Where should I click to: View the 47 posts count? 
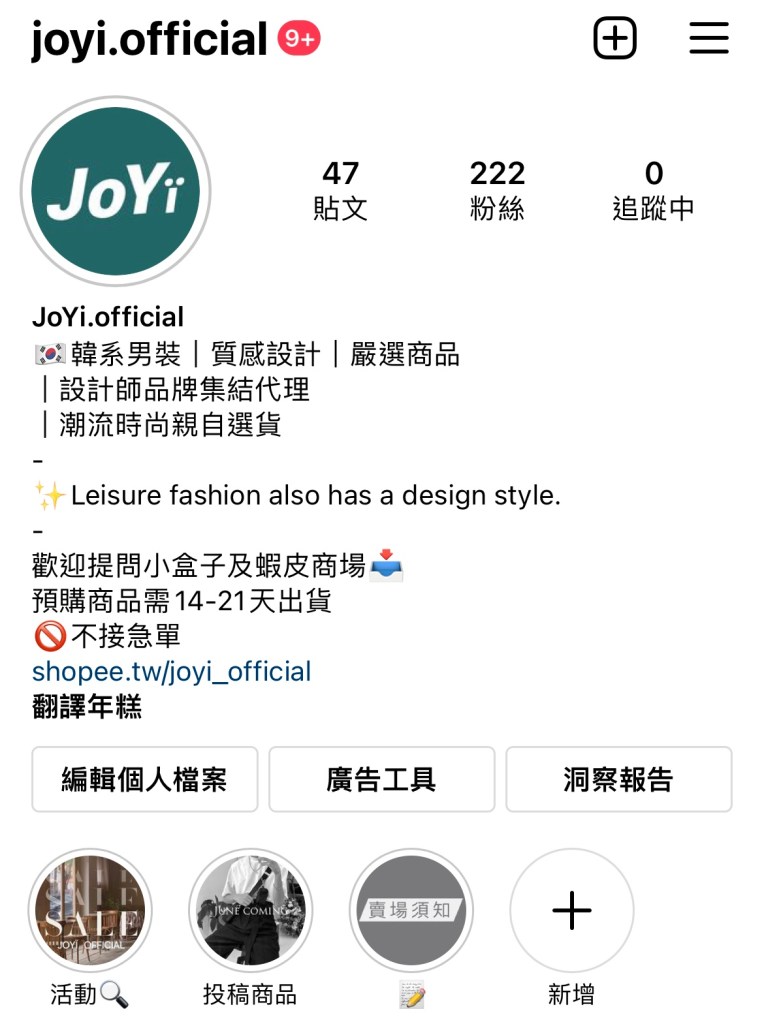click(x=340, y=189)
